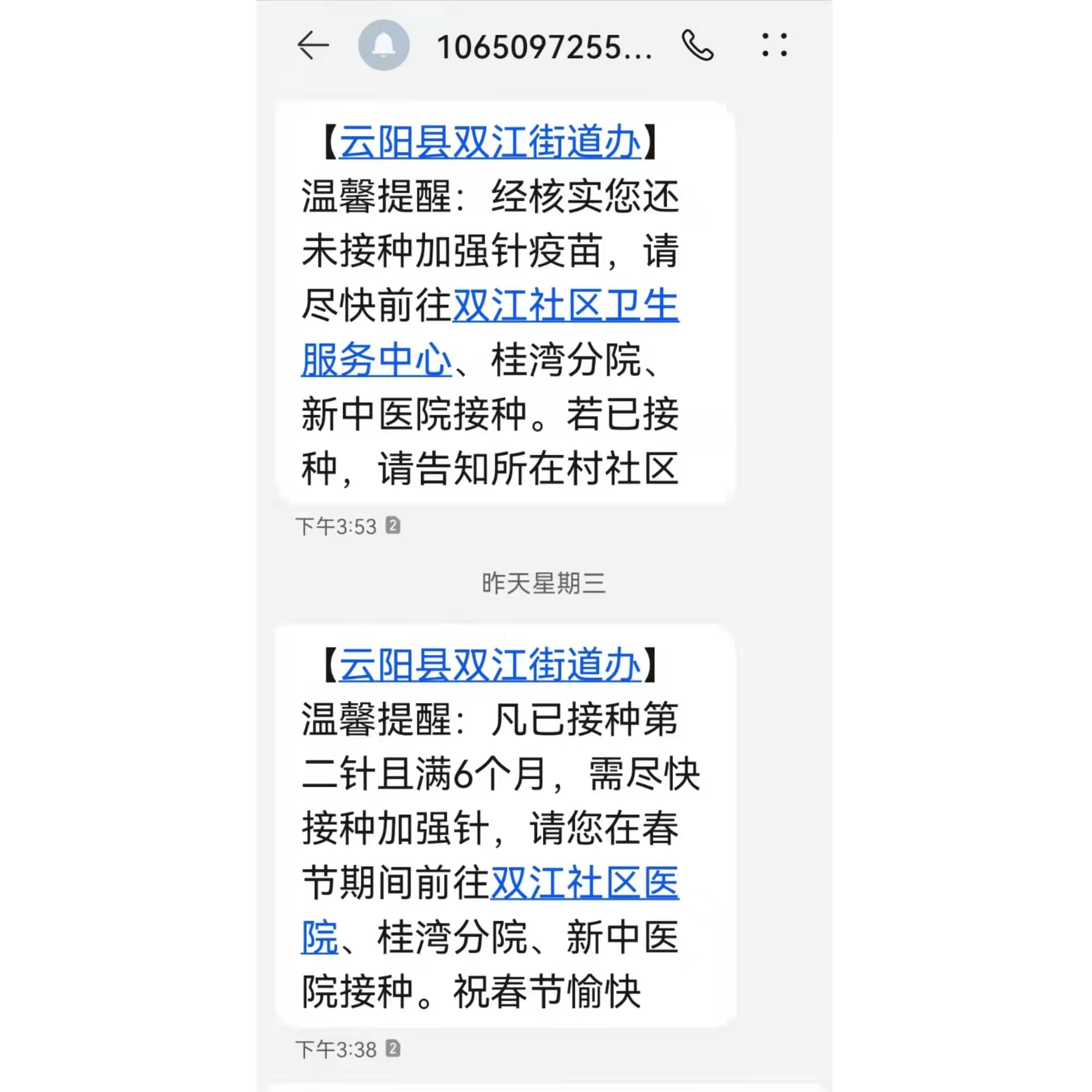1092x1092 pixels.
Task: Tap 云阳县双江街道办 link in the 下午3:53 message
Action: [x=490, y=142]
